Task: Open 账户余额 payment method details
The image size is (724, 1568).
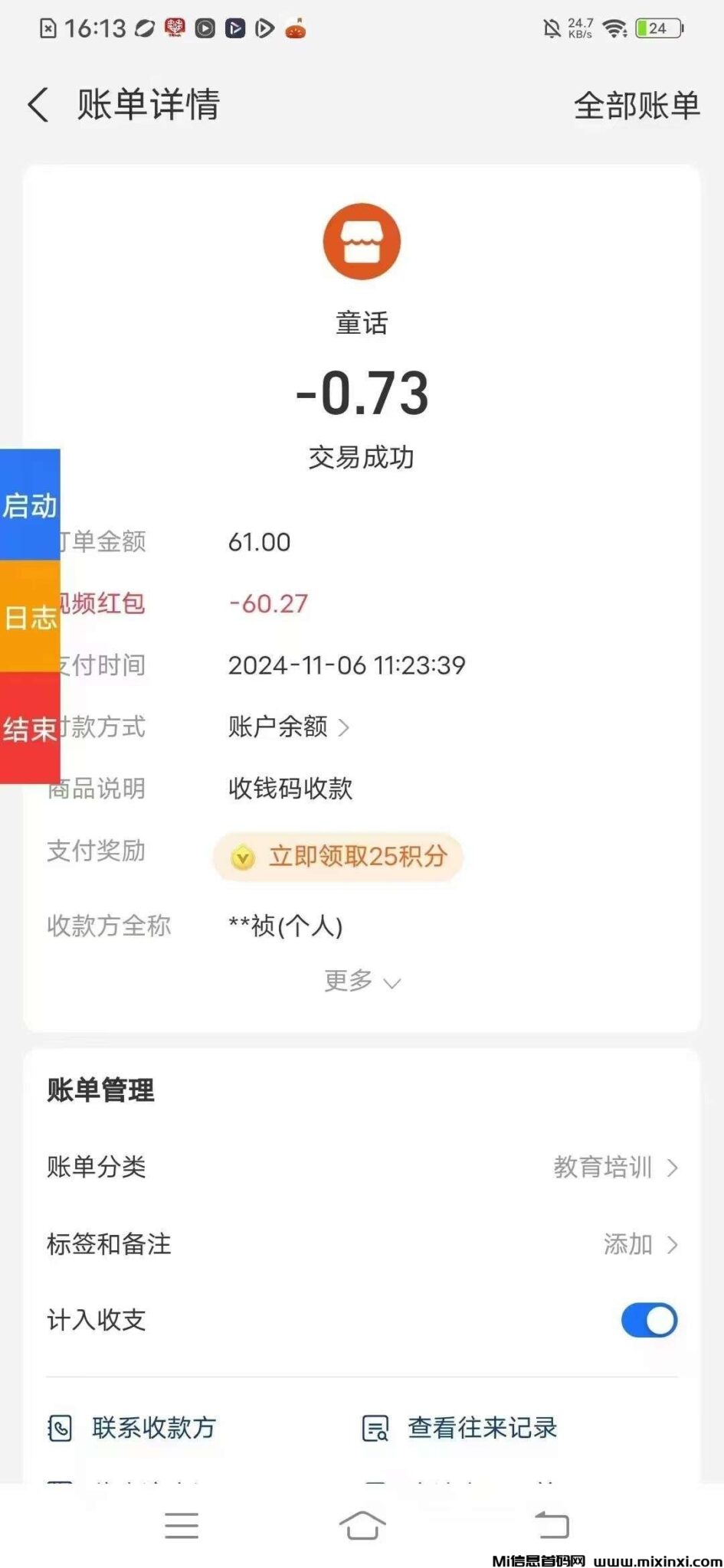Action: click(289, 727)
